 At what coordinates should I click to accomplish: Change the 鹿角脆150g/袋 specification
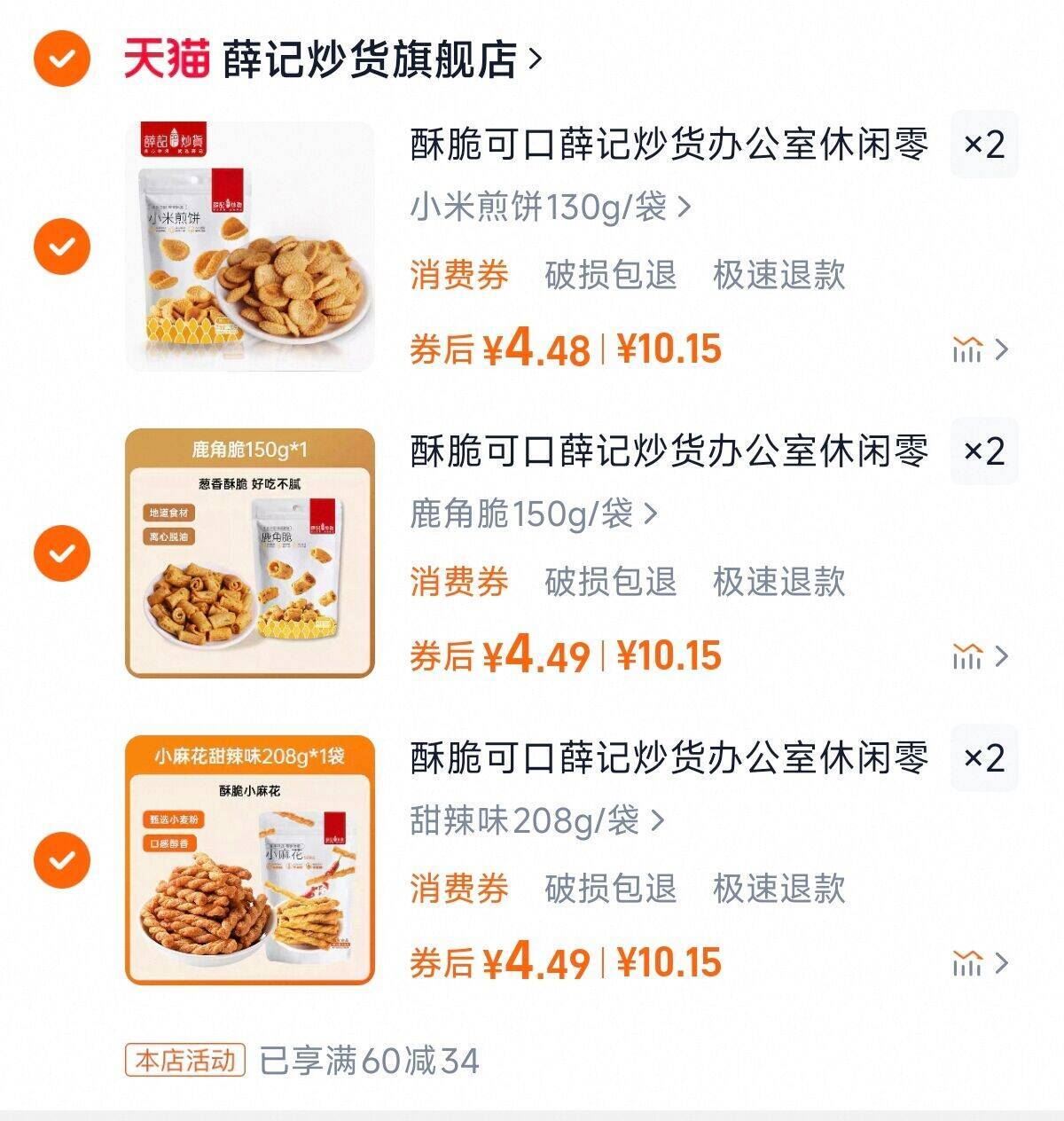pyautogui.click(x=534, y=513)
